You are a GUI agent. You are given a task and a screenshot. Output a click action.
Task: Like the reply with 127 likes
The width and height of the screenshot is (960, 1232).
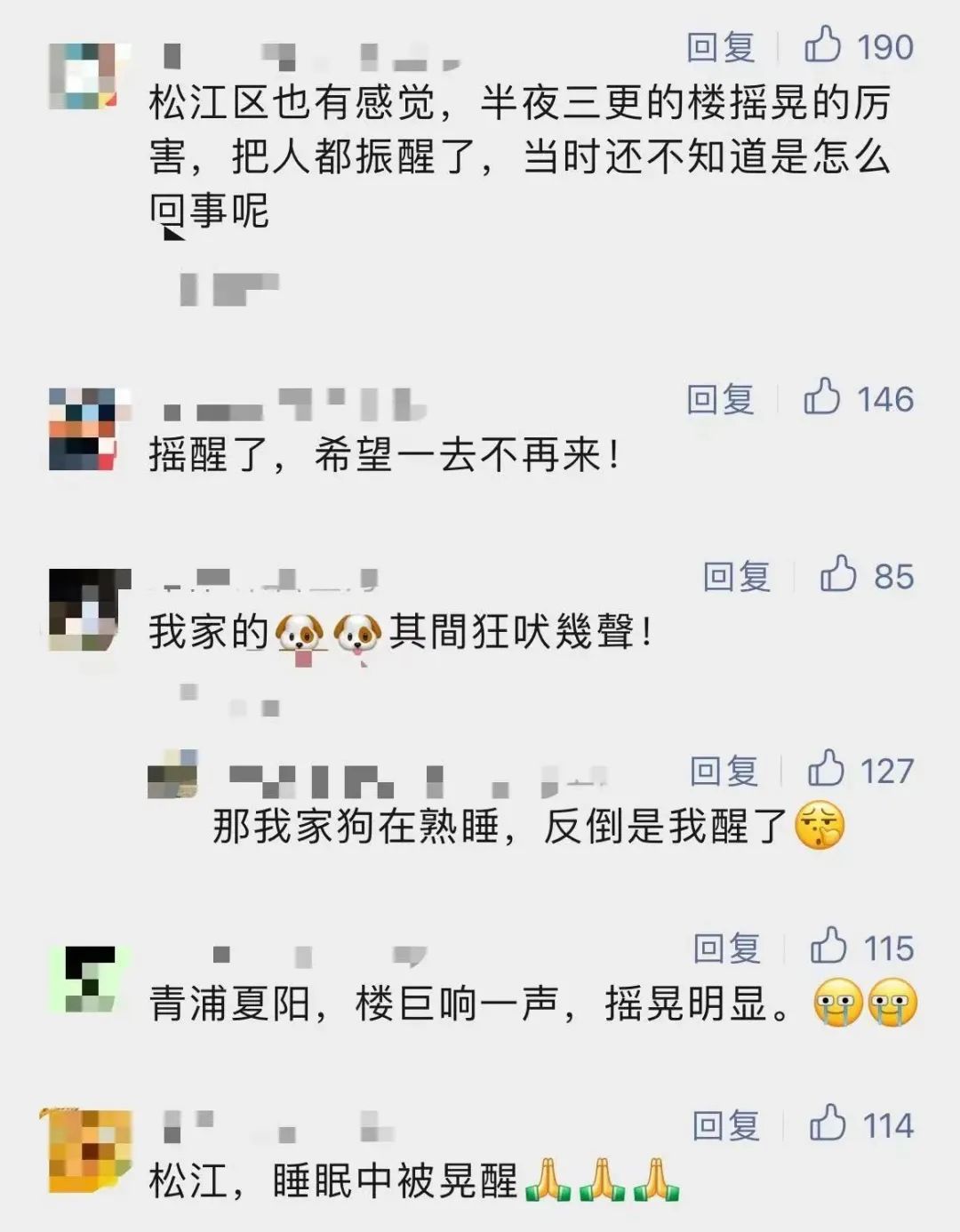tap(826, 768)
